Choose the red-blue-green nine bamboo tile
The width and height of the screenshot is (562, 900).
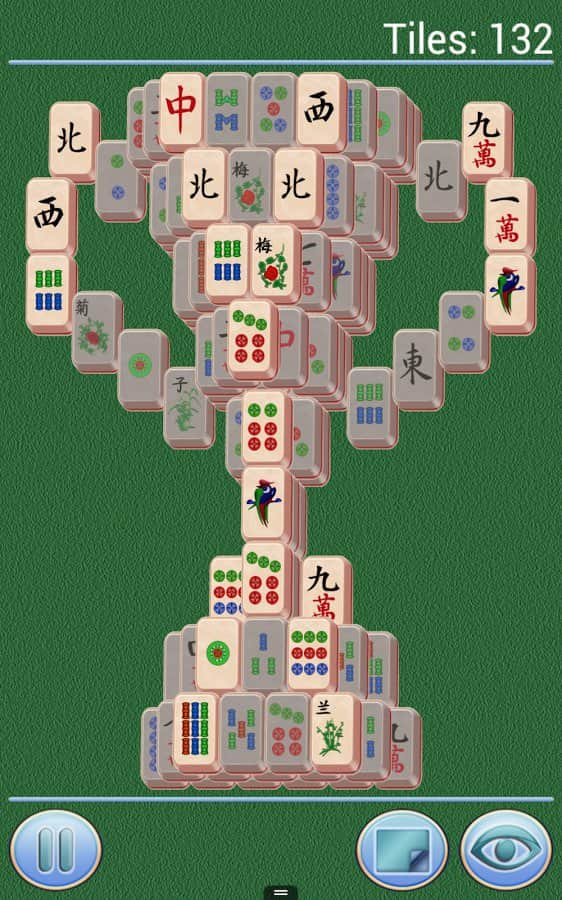195,731
